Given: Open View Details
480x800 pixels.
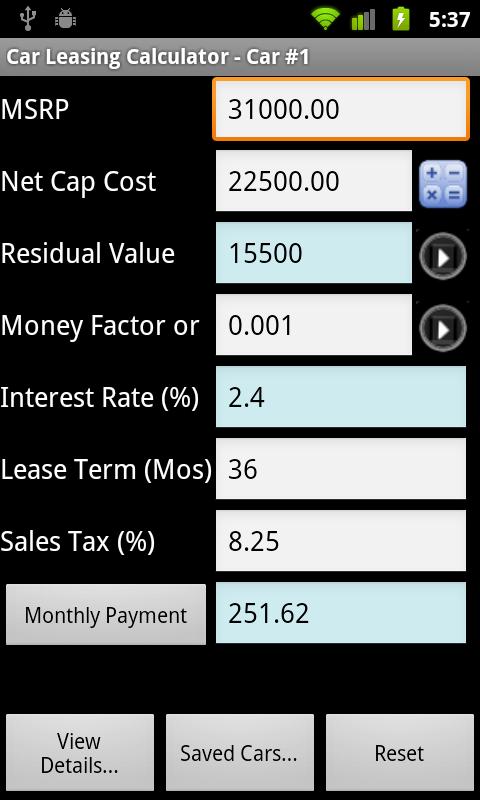Looking at the screenshot, I should 80,753.
